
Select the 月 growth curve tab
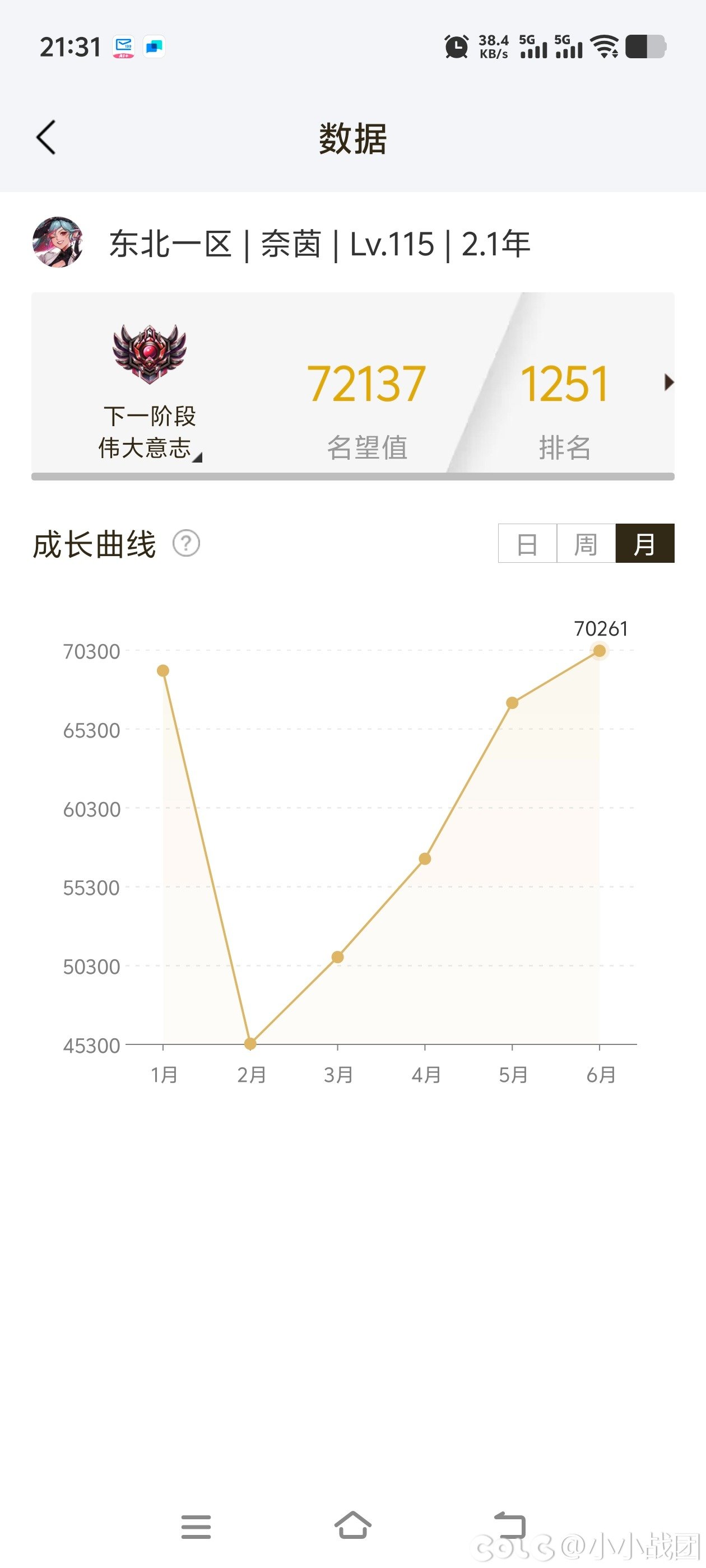(x=645, y=543)
